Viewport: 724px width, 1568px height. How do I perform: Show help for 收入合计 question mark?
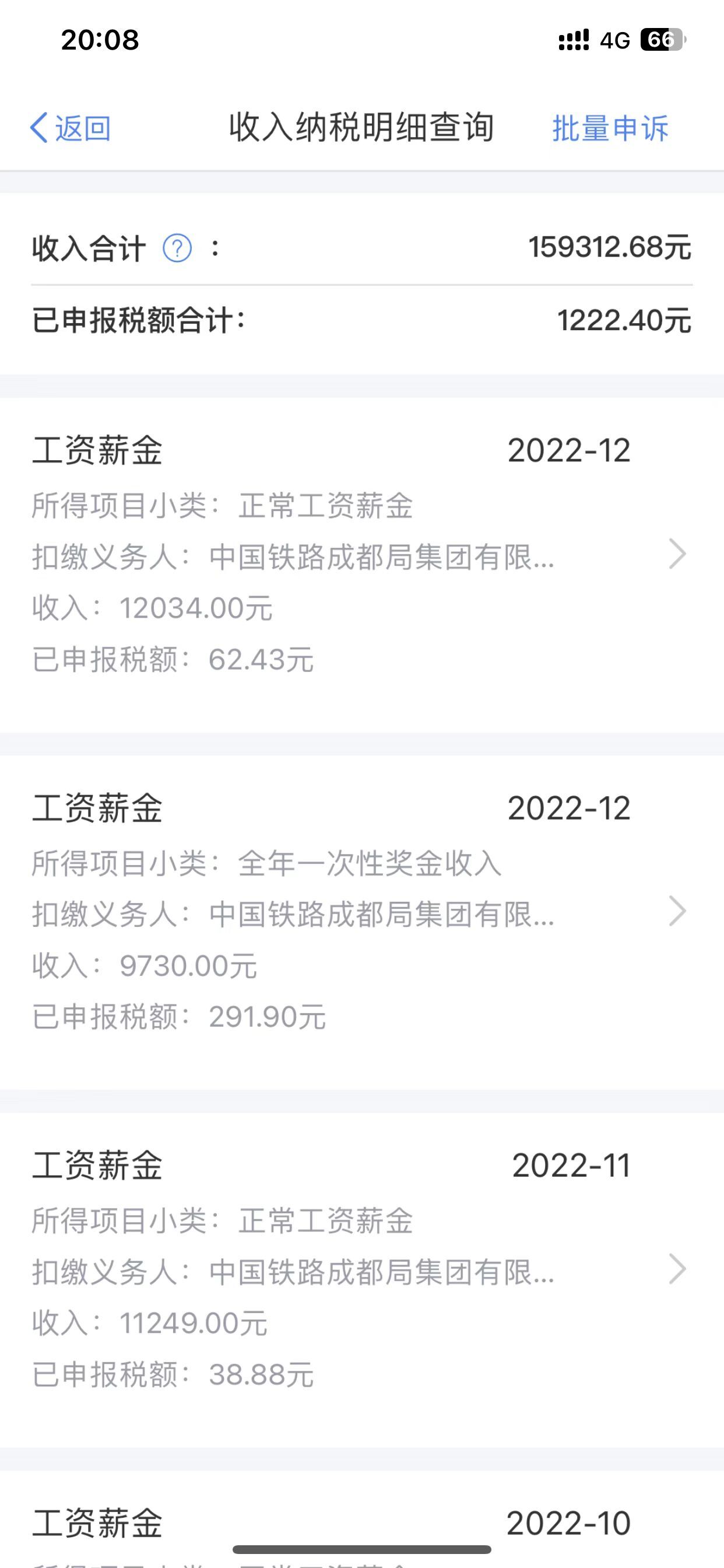tap(177, 249)
